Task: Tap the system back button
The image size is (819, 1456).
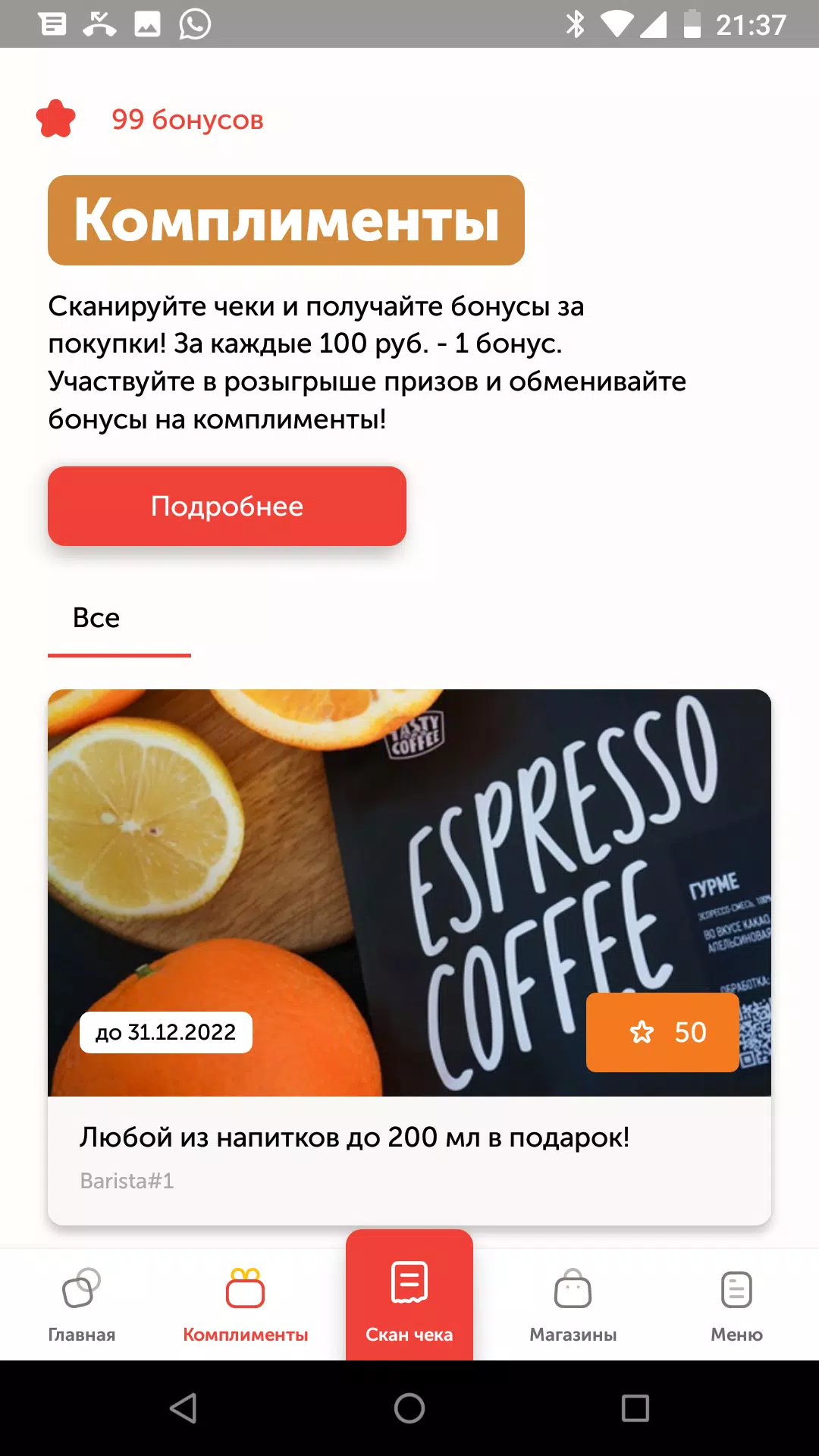Action: (x=183, y=1408)
